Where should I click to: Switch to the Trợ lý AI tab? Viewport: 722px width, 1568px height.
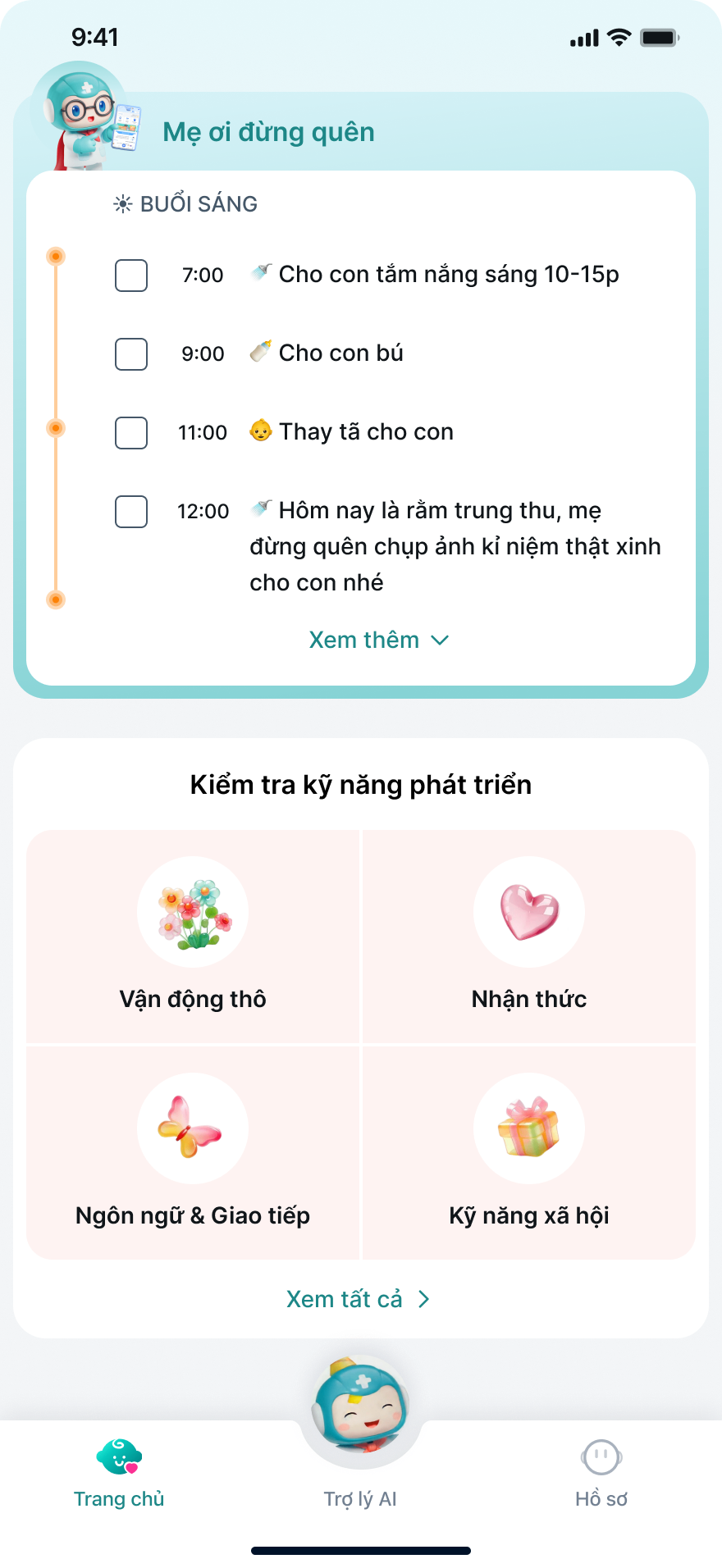tap(361, 1499)
